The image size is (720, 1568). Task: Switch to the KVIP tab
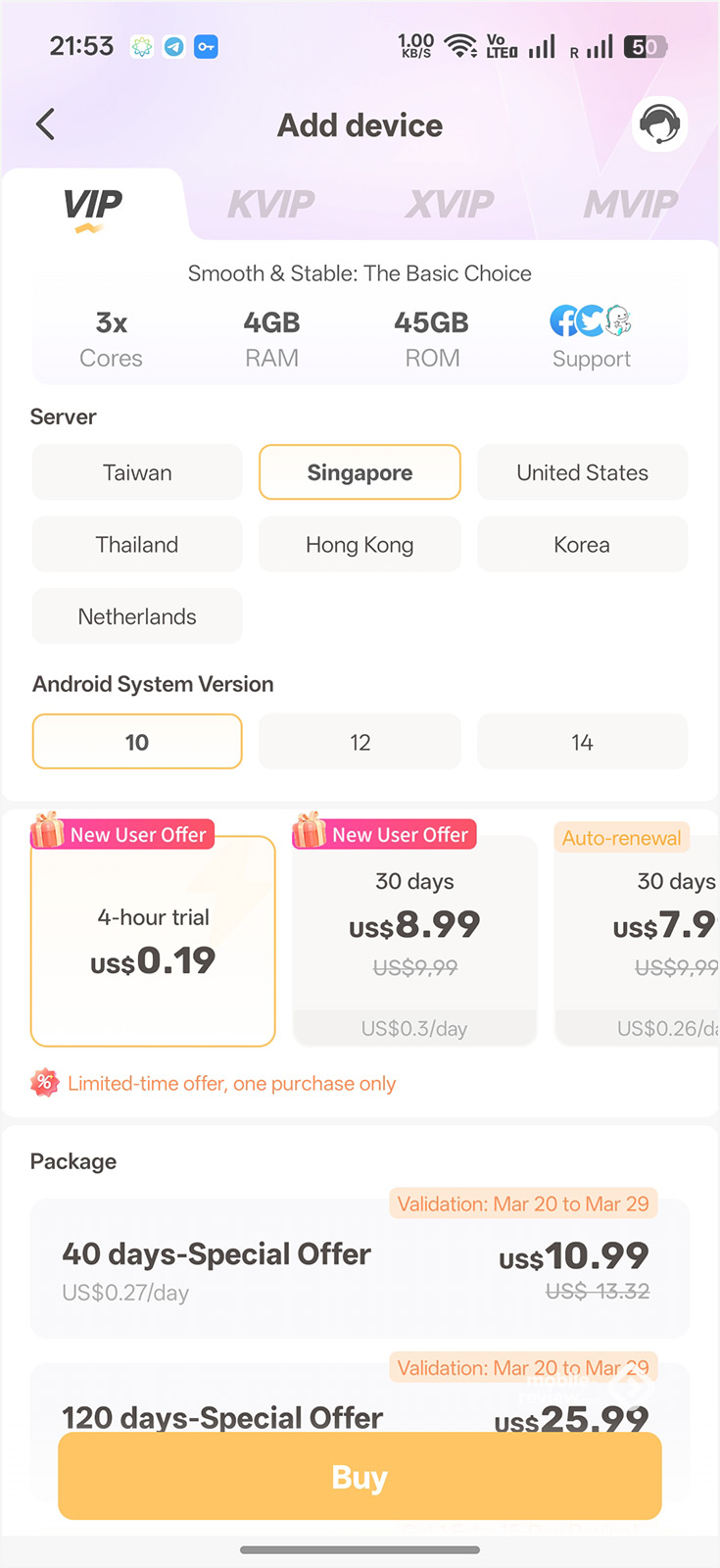[x=271, y=204]
